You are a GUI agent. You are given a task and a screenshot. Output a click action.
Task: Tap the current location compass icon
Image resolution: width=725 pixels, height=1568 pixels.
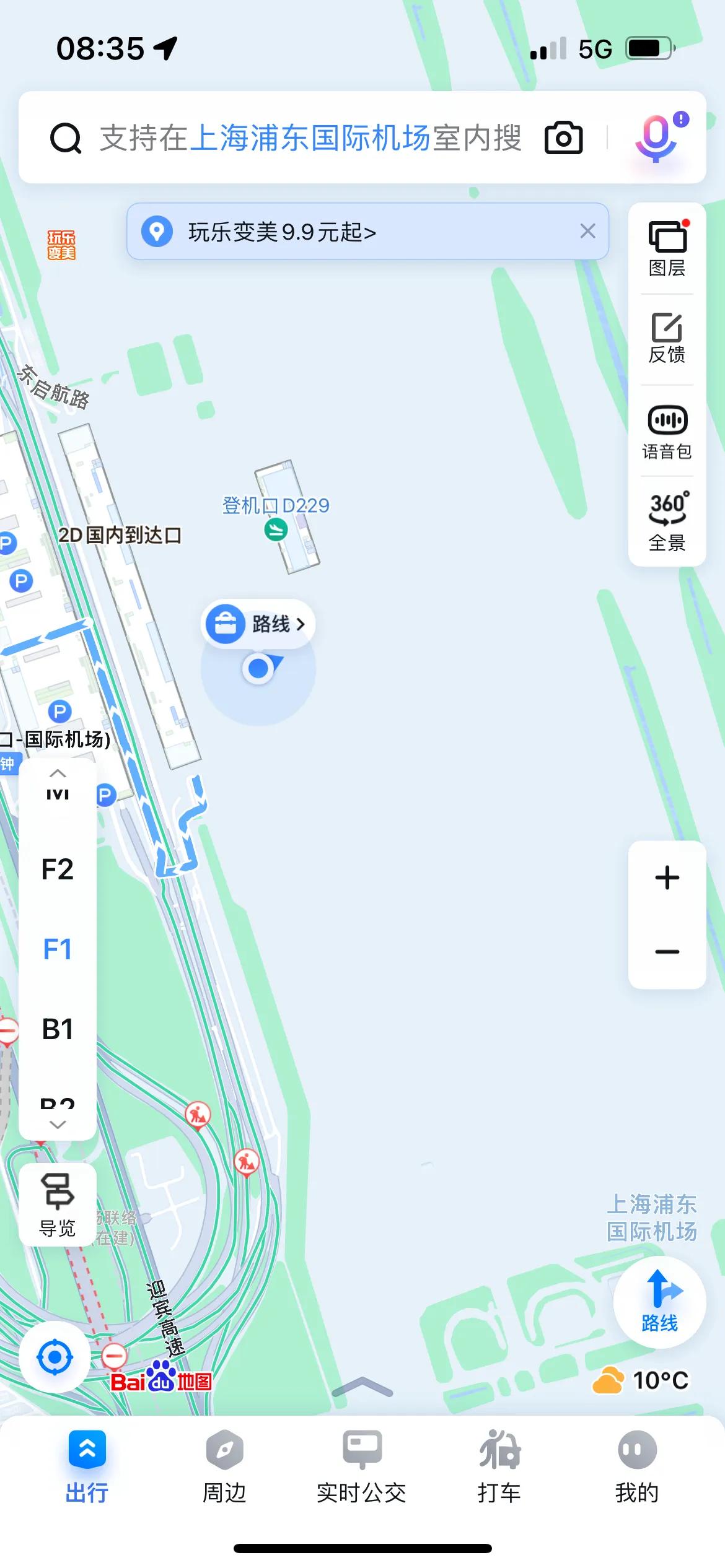(x=55, y=1356)
